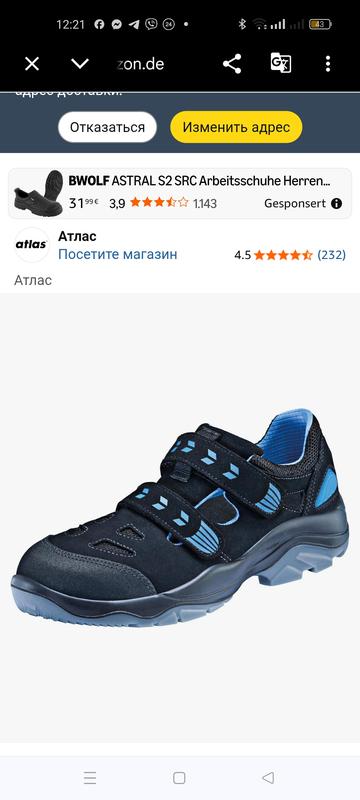The image size is (360, 800).
Task: Go back using system navigation button
Action: 268,778
